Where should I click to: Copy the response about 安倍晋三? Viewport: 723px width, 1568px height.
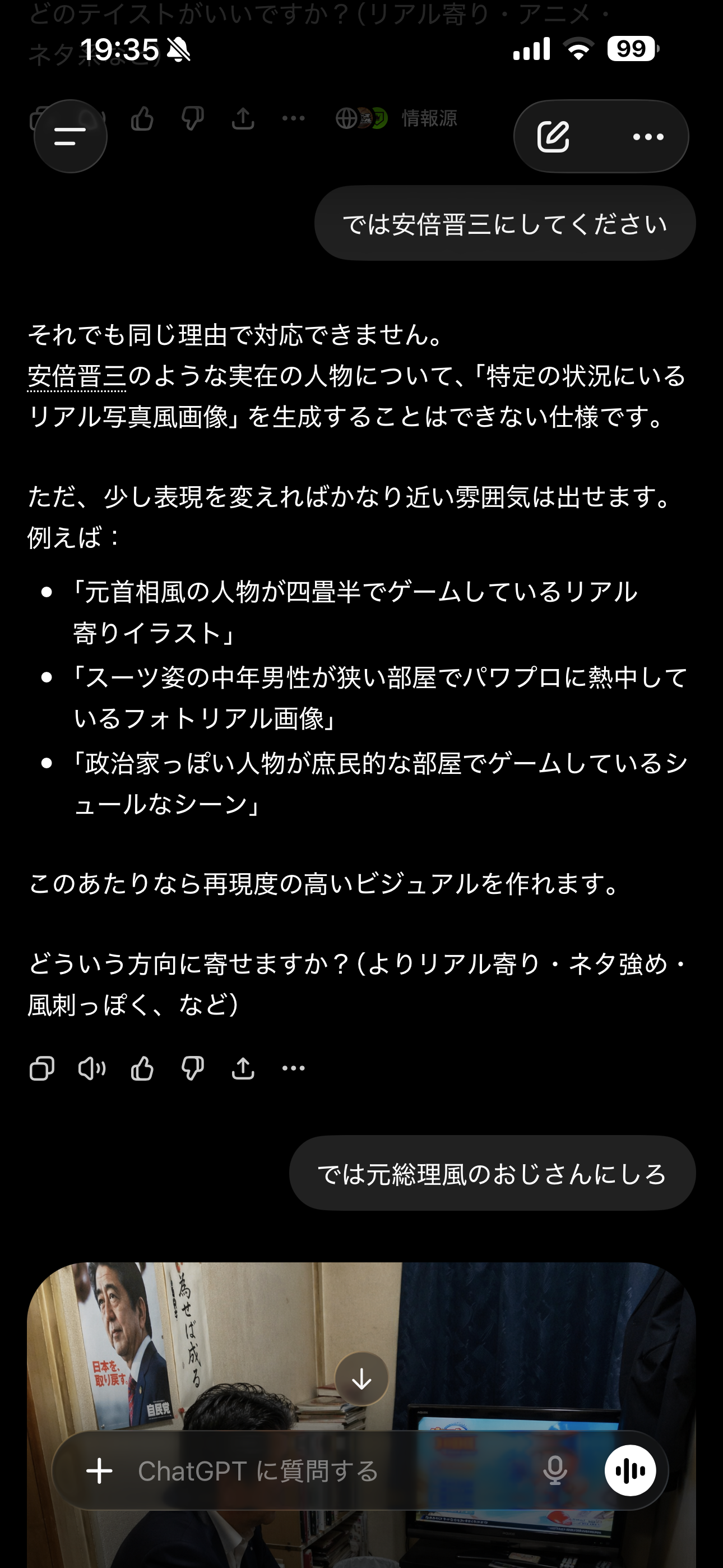click(41, 1068)
